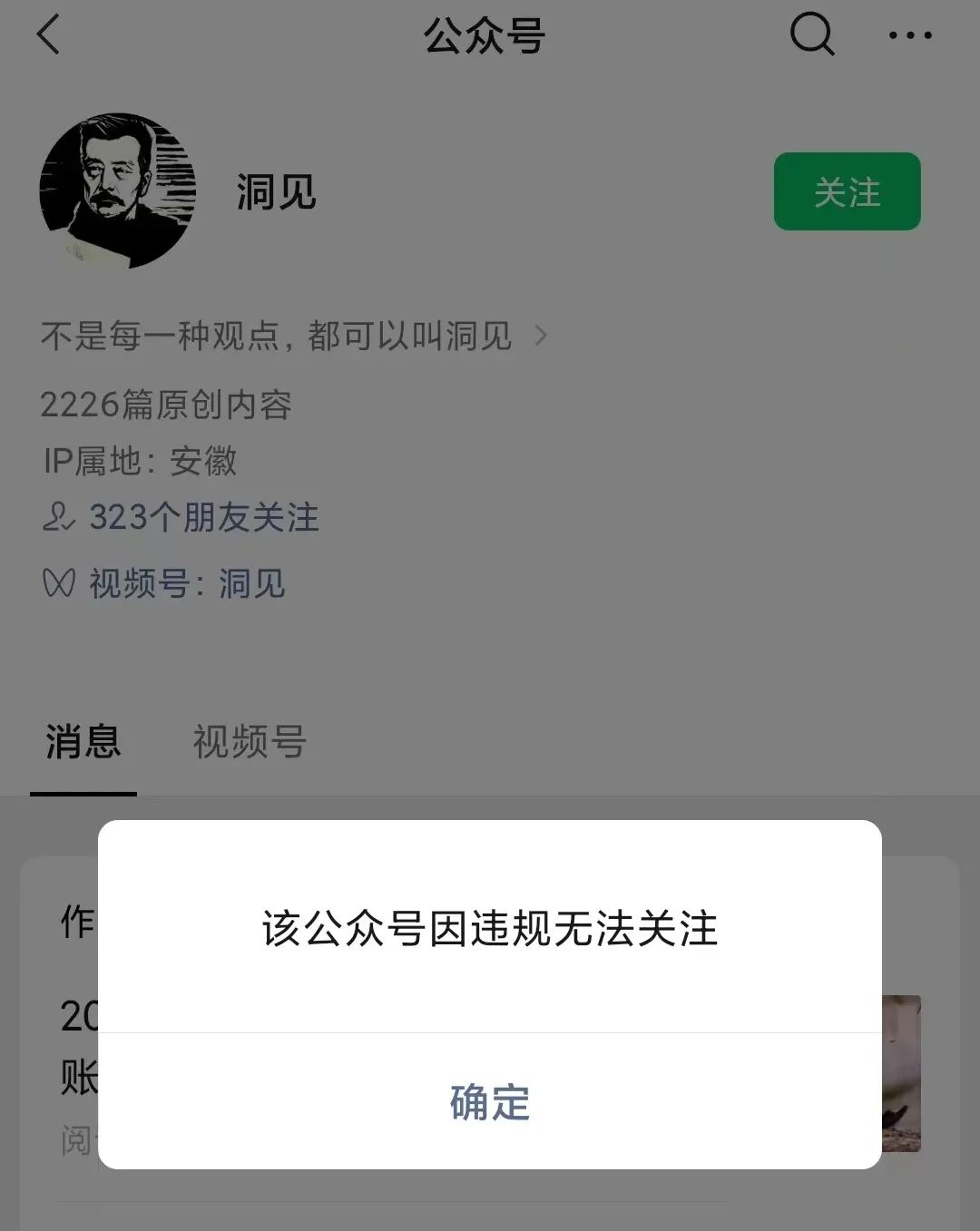
Task: Tap 确定 to dismiss the dialog
Action: click(489, 1102)
